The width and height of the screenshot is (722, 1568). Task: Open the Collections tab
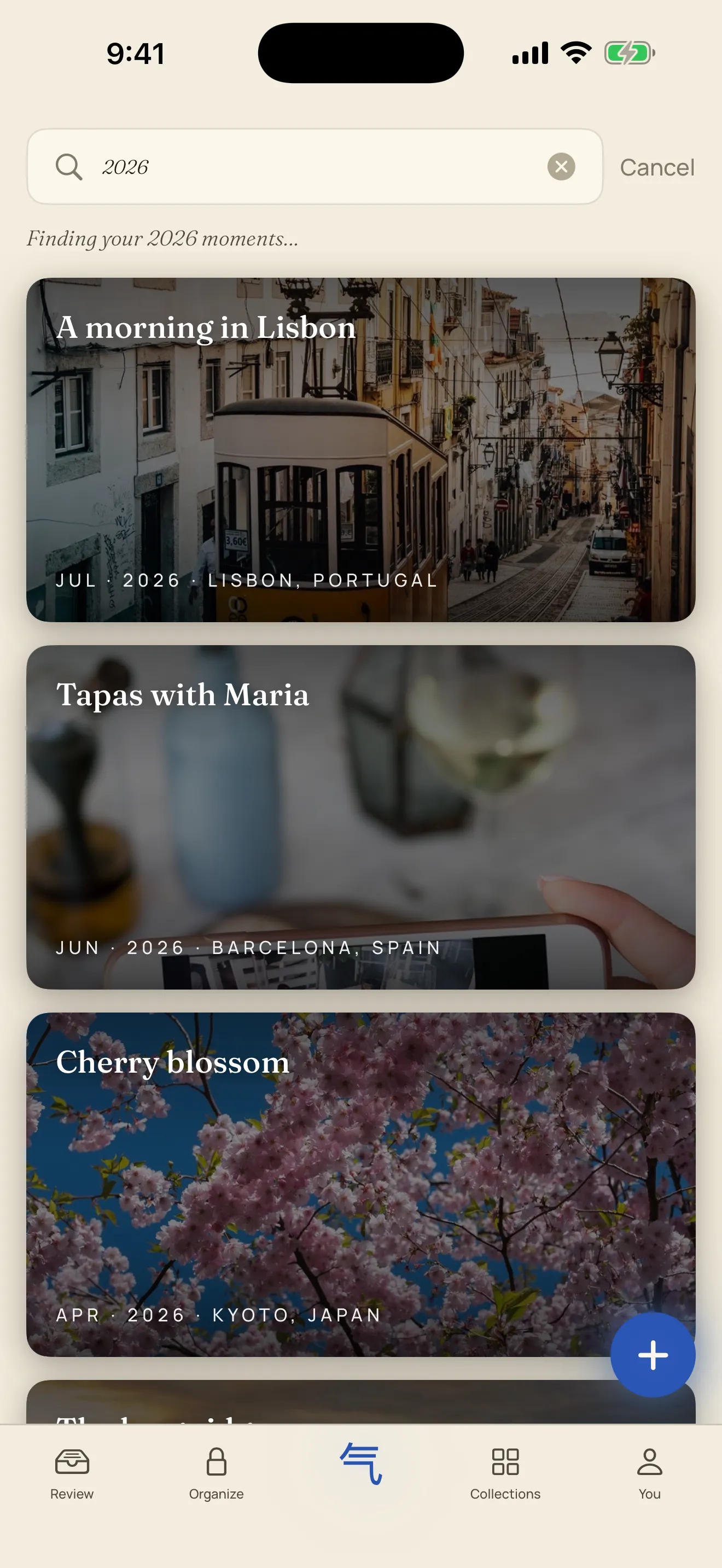[505, 1473]
